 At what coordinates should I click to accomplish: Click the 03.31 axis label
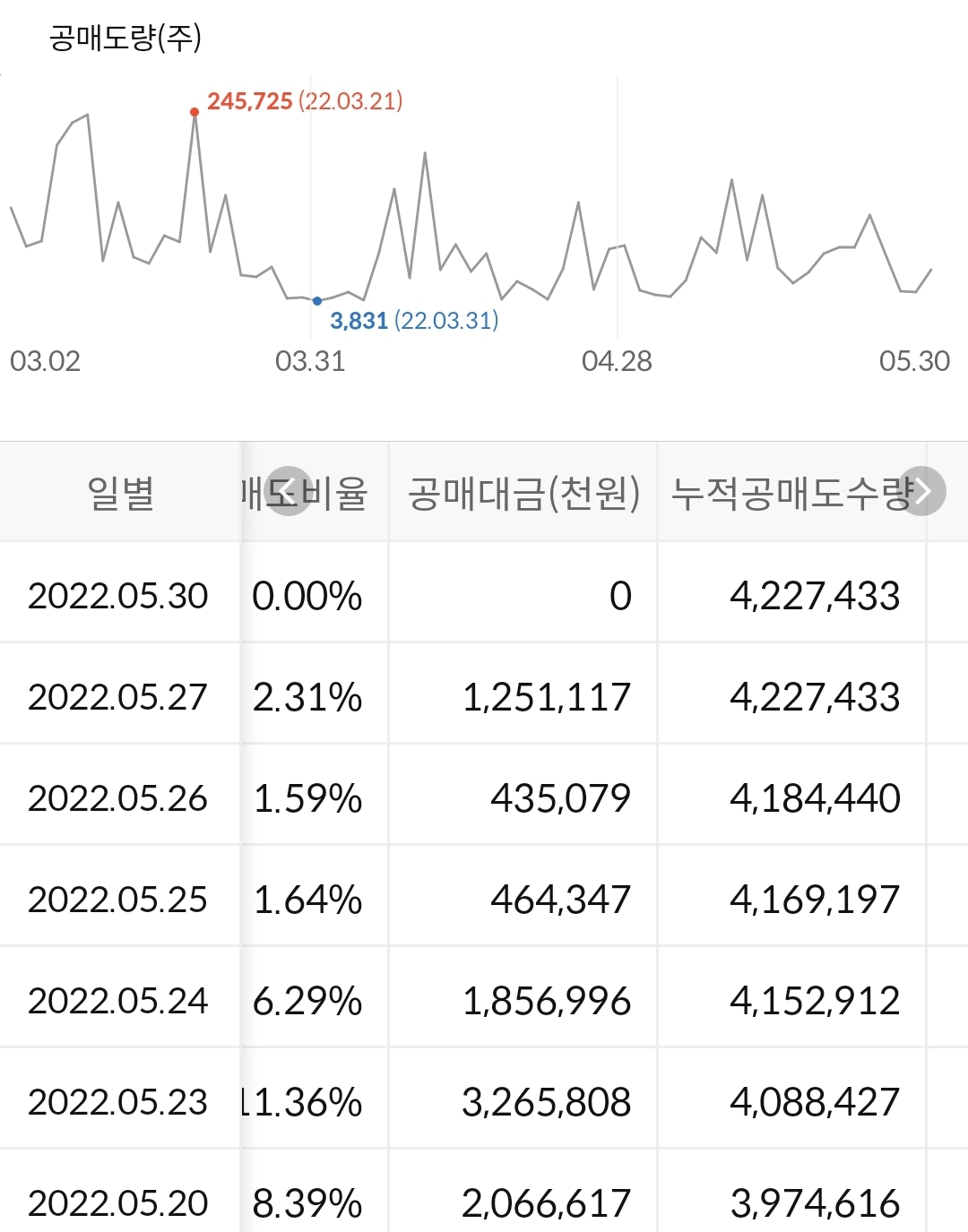(309, 362)
